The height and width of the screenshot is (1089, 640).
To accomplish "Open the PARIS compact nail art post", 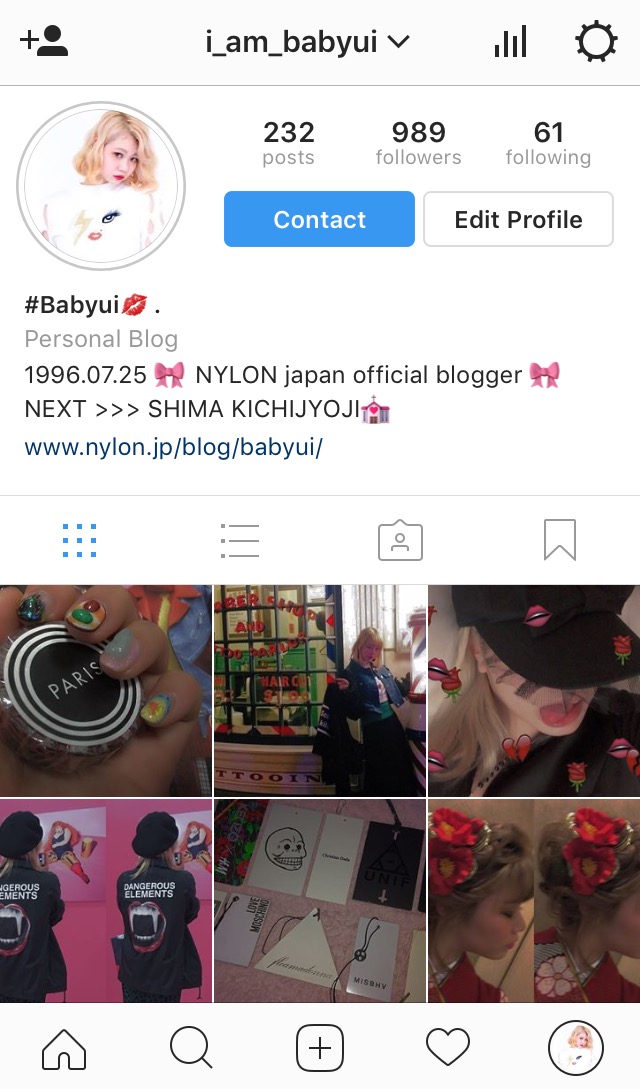I will tap(105, 690).
